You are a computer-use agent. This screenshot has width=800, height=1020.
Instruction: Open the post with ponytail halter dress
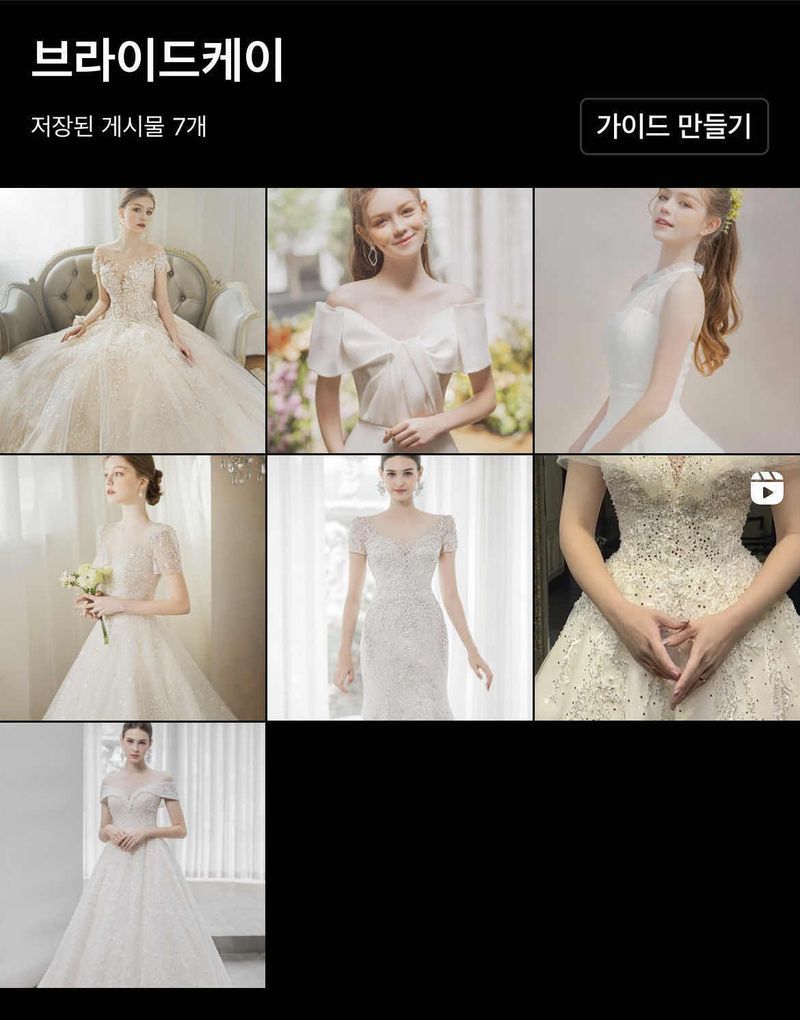pos(667,320)
